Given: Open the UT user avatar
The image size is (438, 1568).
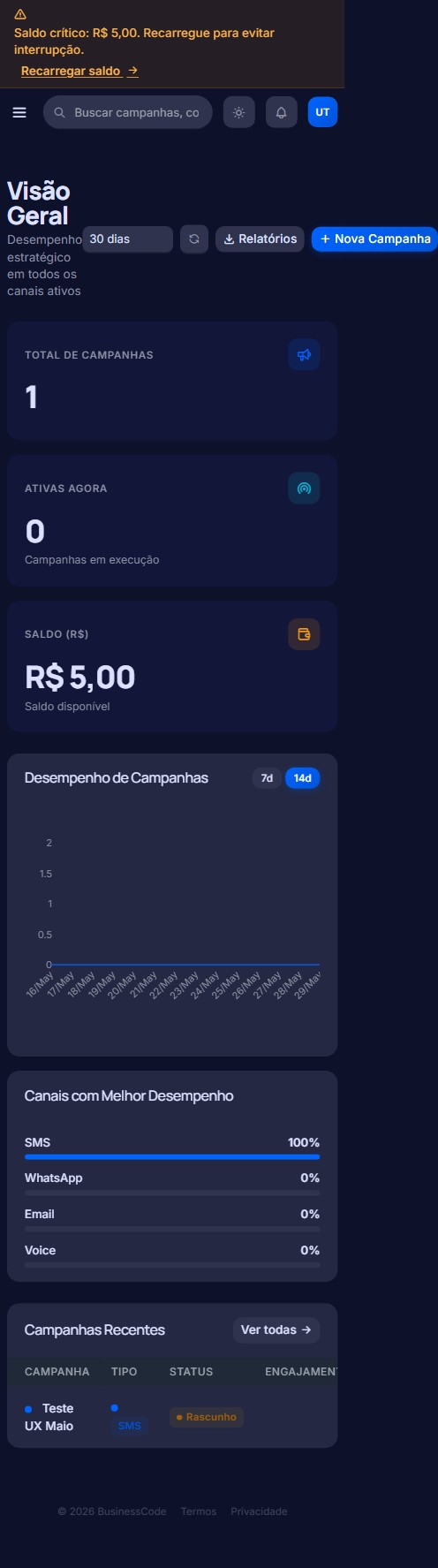Looking at the screenshot, I should [x=322, y=112].
